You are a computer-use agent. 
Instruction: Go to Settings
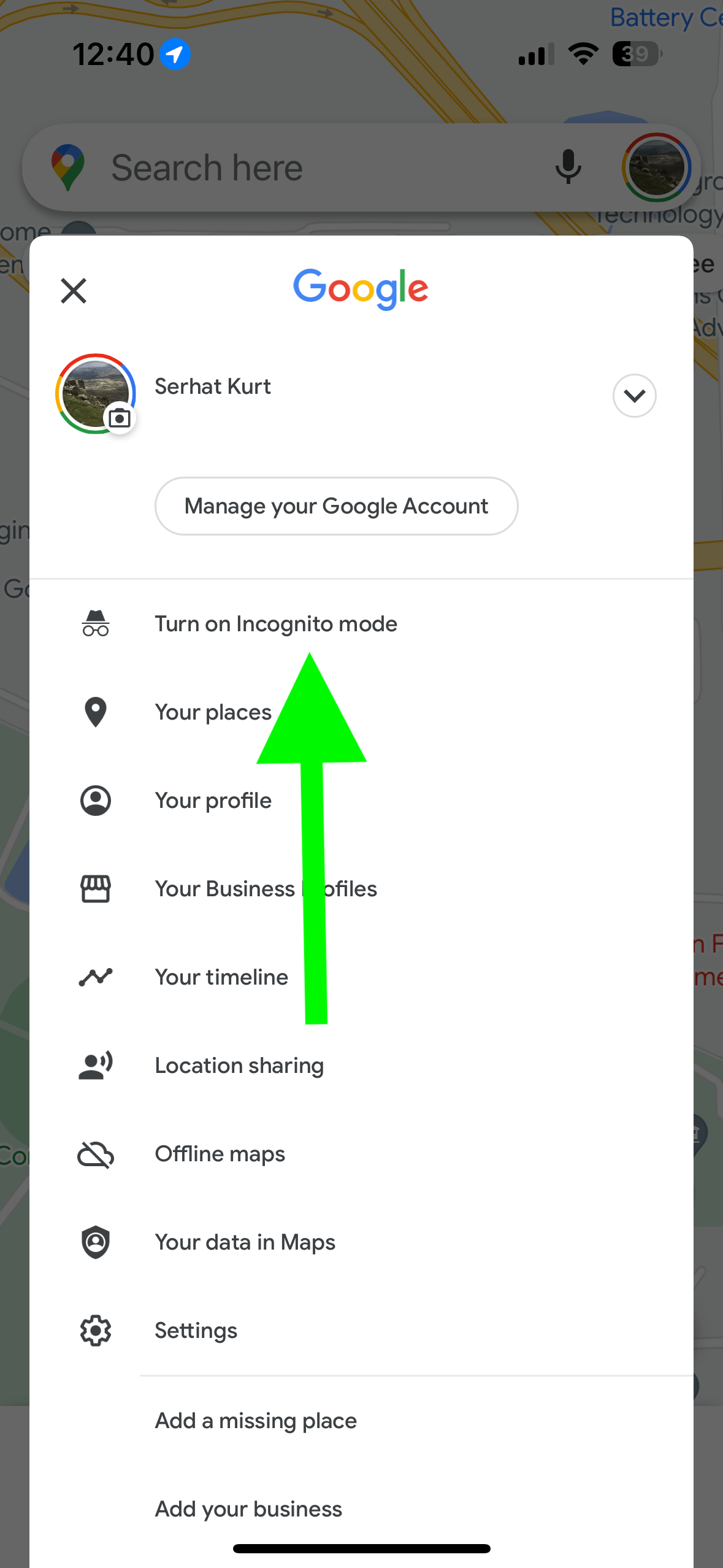(361, 1331)
